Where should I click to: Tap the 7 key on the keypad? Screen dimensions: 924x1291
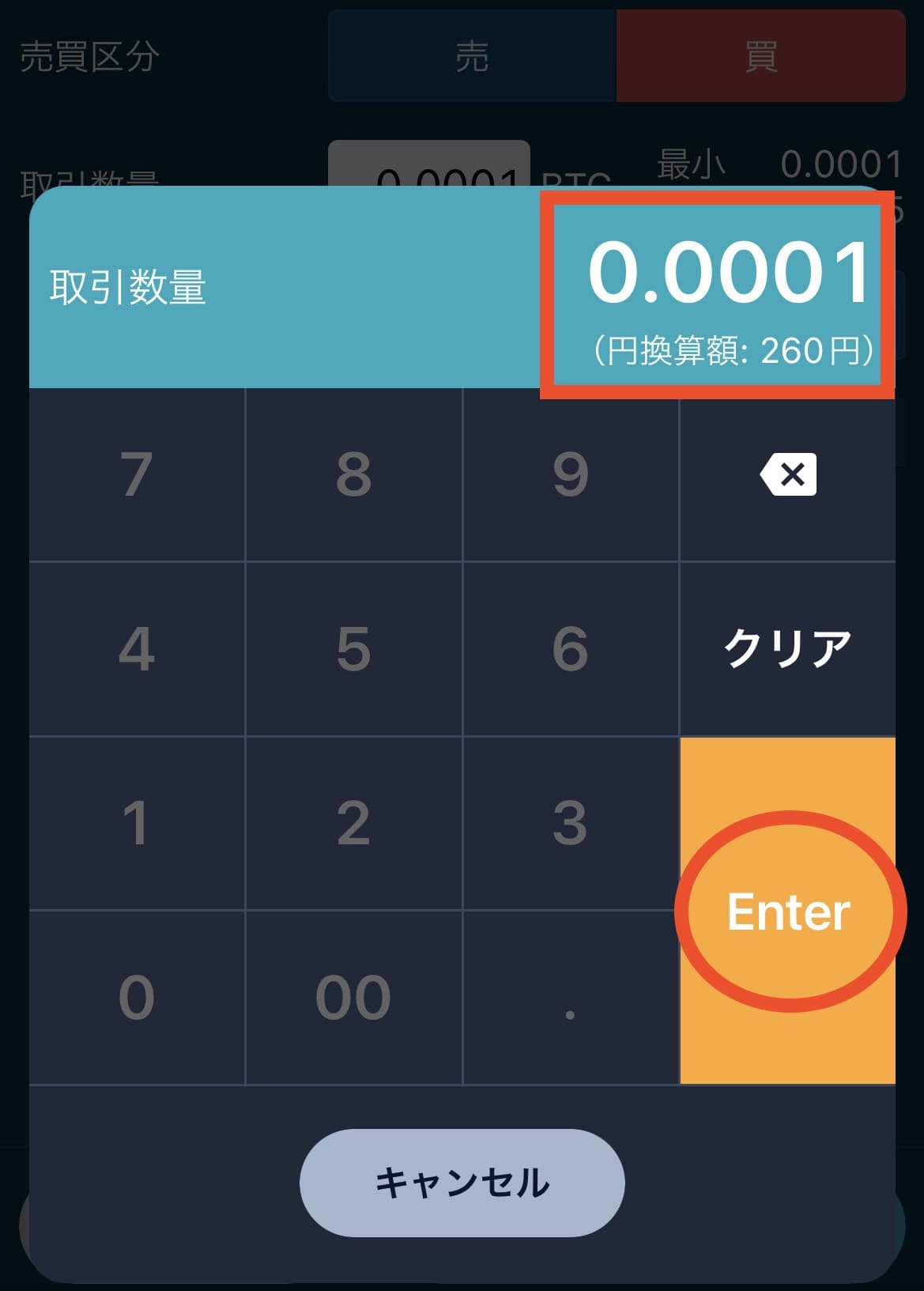[x=137, y=475]
